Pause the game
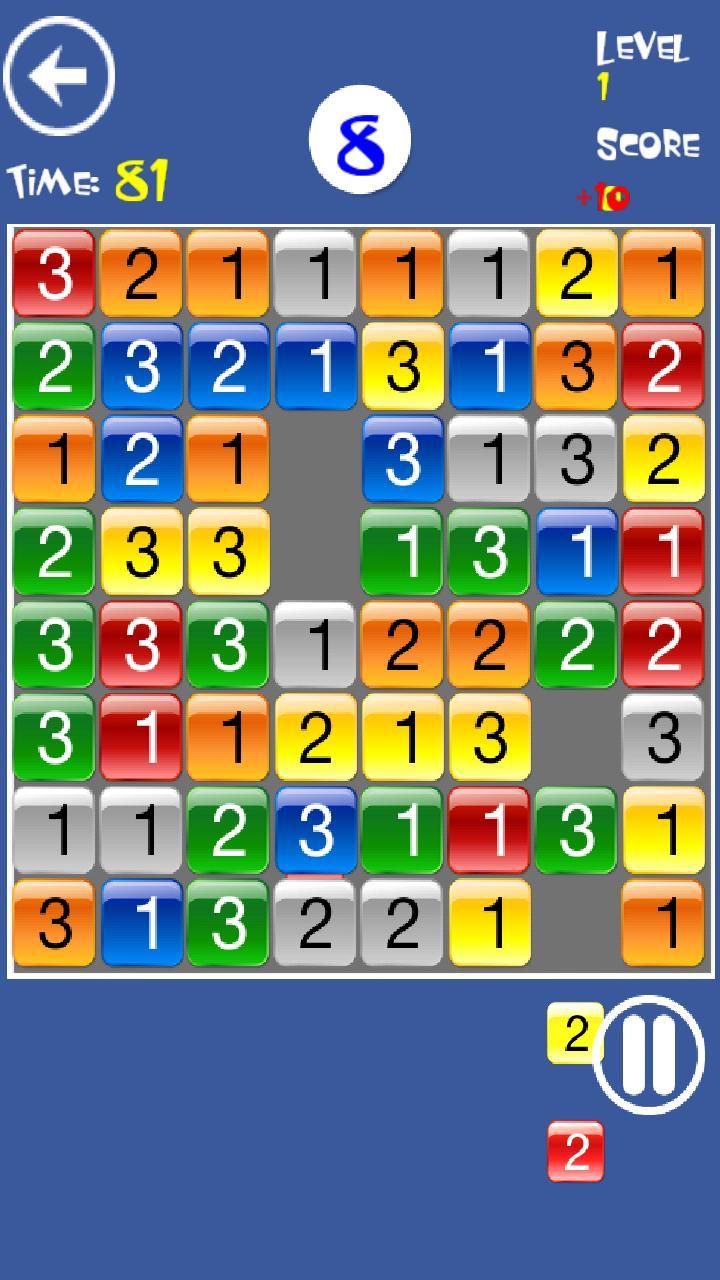 (x=649, y=1055)
